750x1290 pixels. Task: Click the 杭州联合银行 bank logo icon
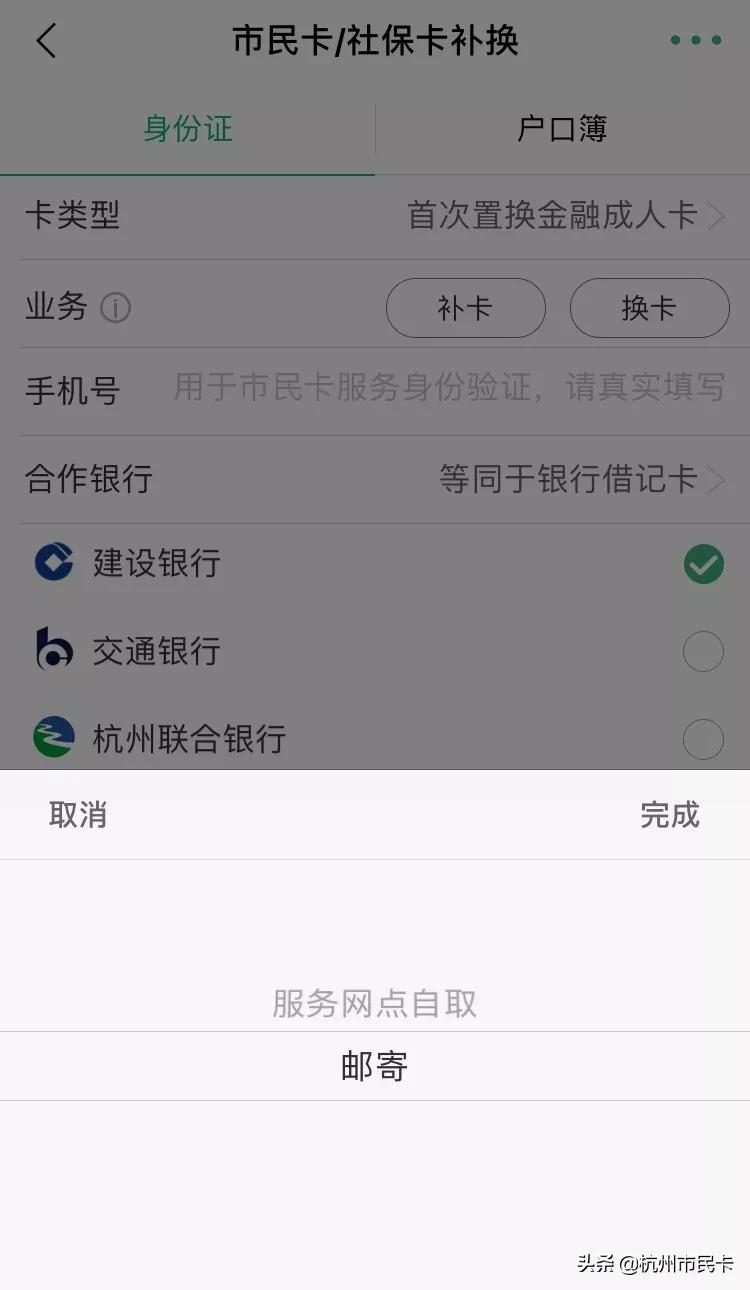(53, 739)
